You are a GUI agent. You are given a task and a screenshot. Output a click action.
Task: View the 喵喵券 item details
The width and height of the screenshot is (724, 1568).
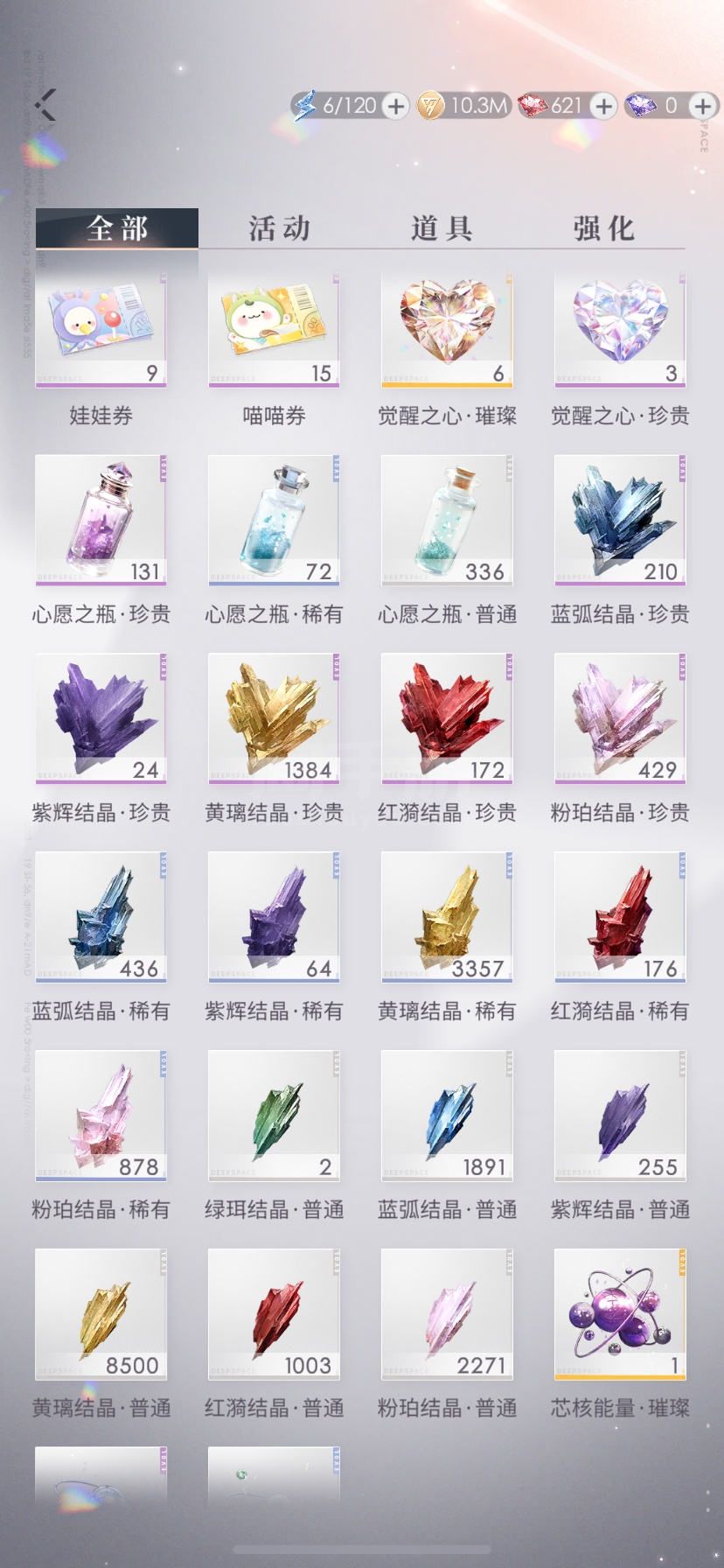(274, 330)
